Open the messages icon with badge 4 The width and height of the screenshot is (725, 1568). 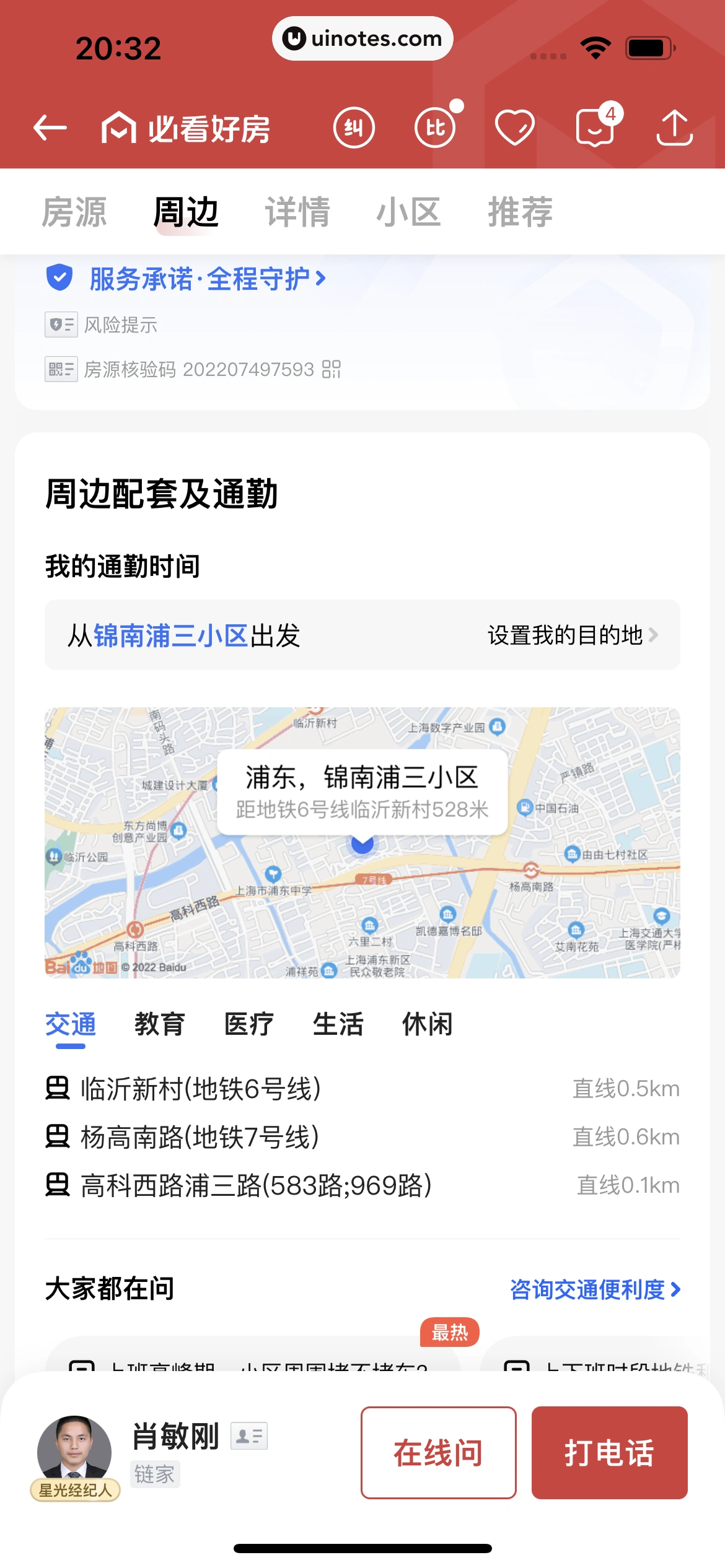pos(595,127)
